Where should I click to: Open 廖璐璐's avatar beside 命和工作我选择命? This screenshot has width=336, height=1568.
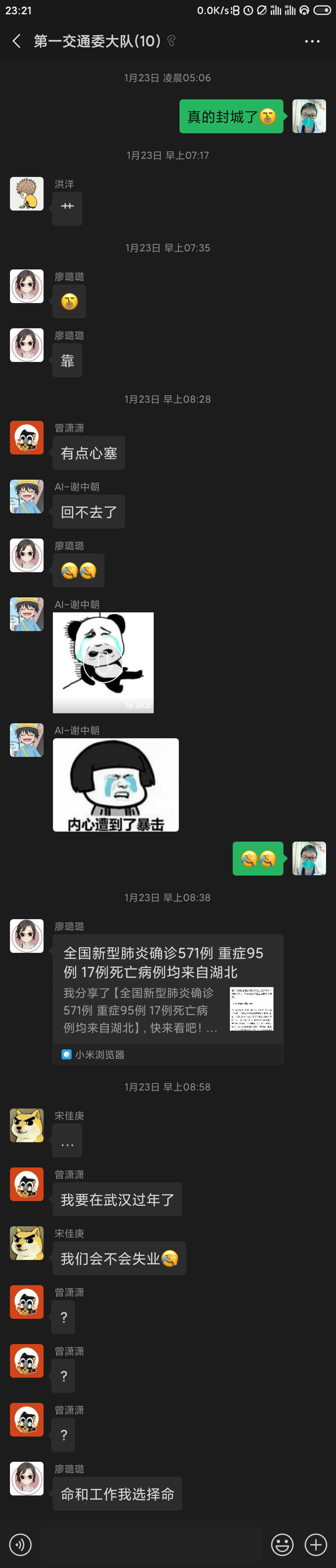27,1478
